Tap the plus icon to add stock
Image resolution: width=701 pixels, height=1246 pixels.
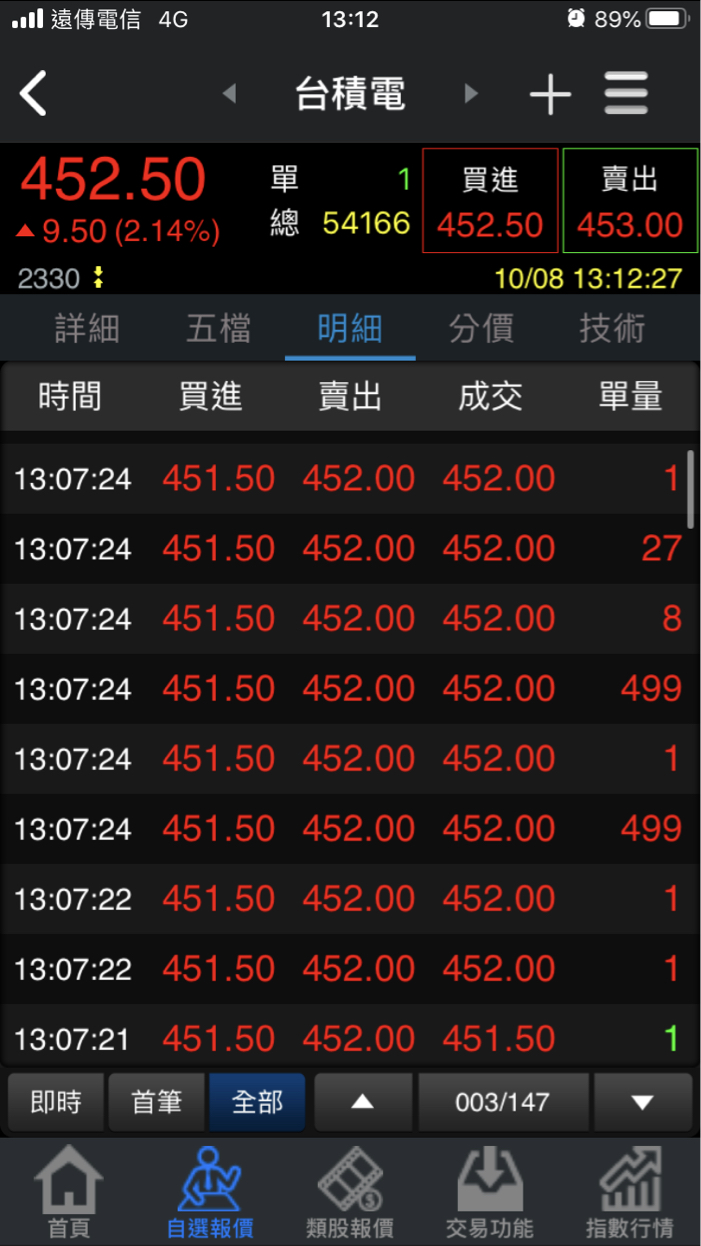point(550,95)
